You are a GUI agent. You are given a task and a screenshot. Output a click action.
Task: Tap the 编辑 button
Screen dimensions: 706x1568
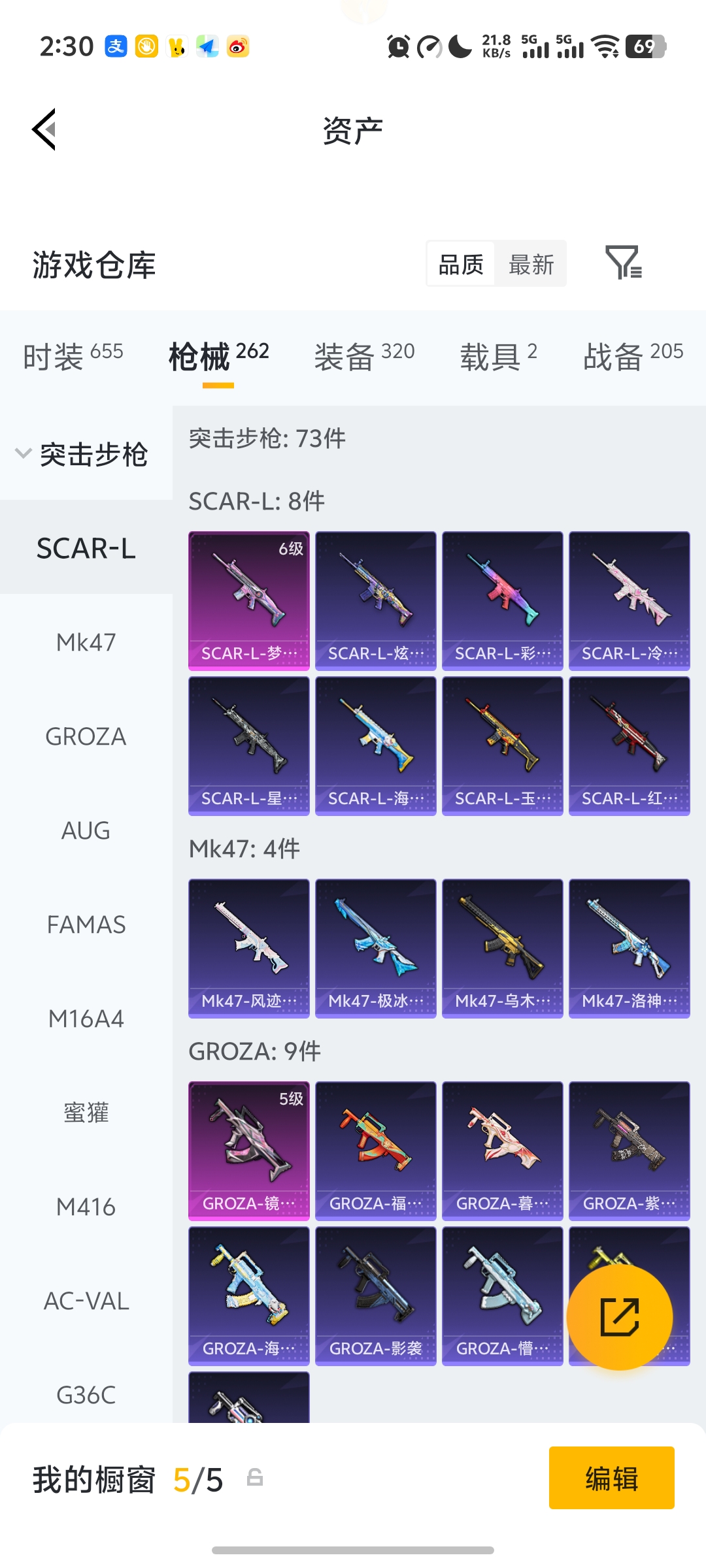tap(611, 1481)
